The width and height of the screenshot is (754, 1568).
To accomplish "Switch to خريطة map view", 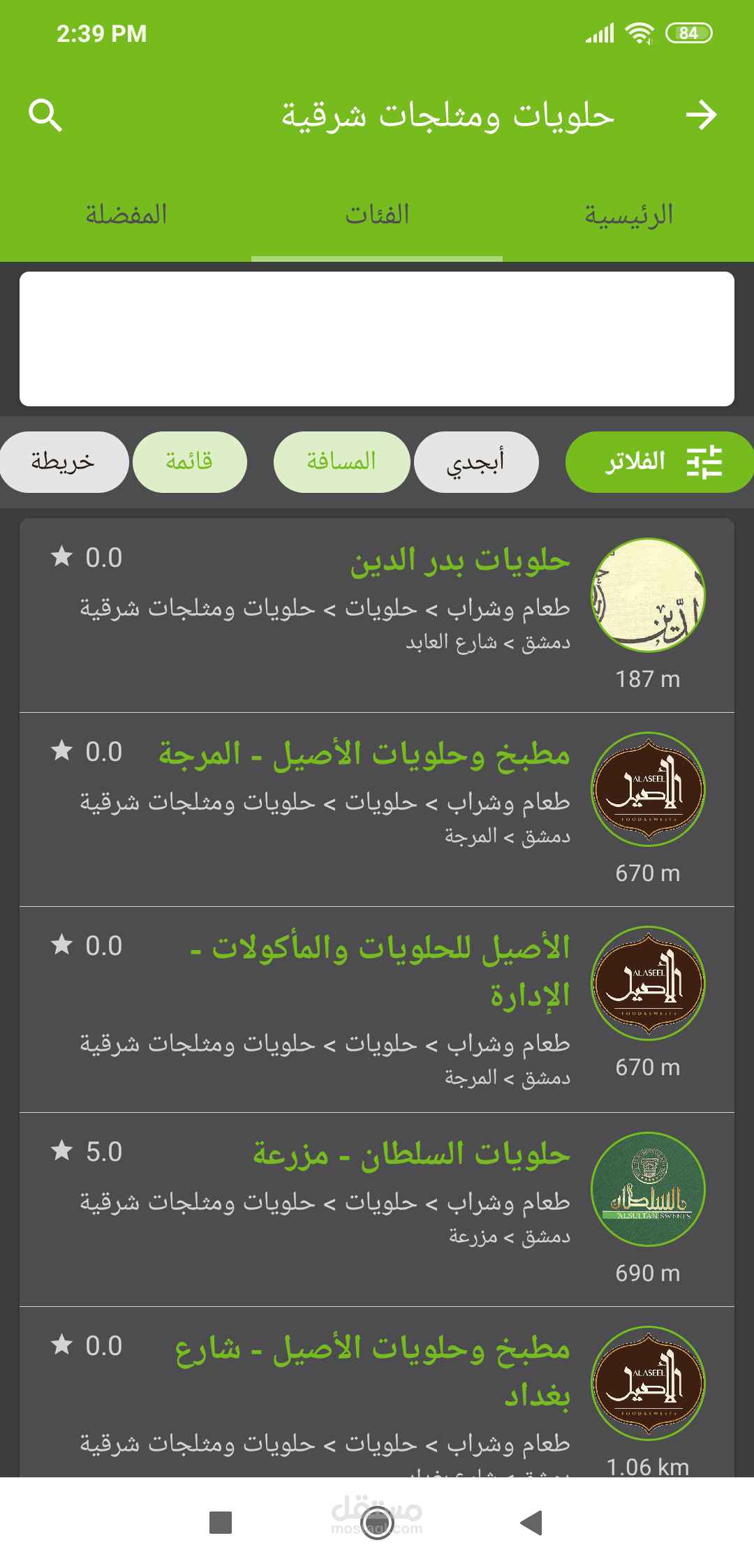I will coord(63,462).
